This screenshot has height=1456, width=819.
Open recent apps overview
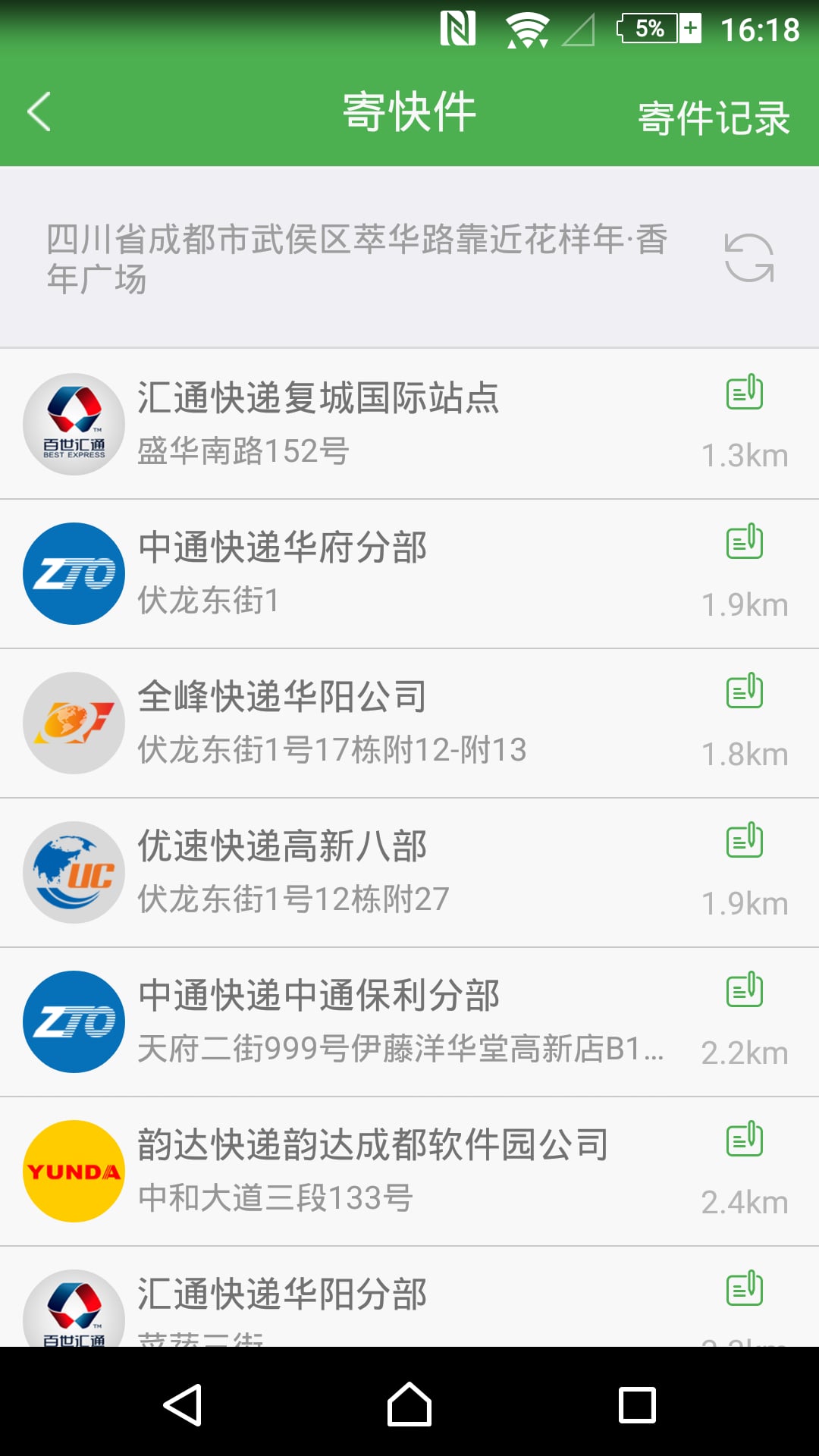(x=637, y=1404)
